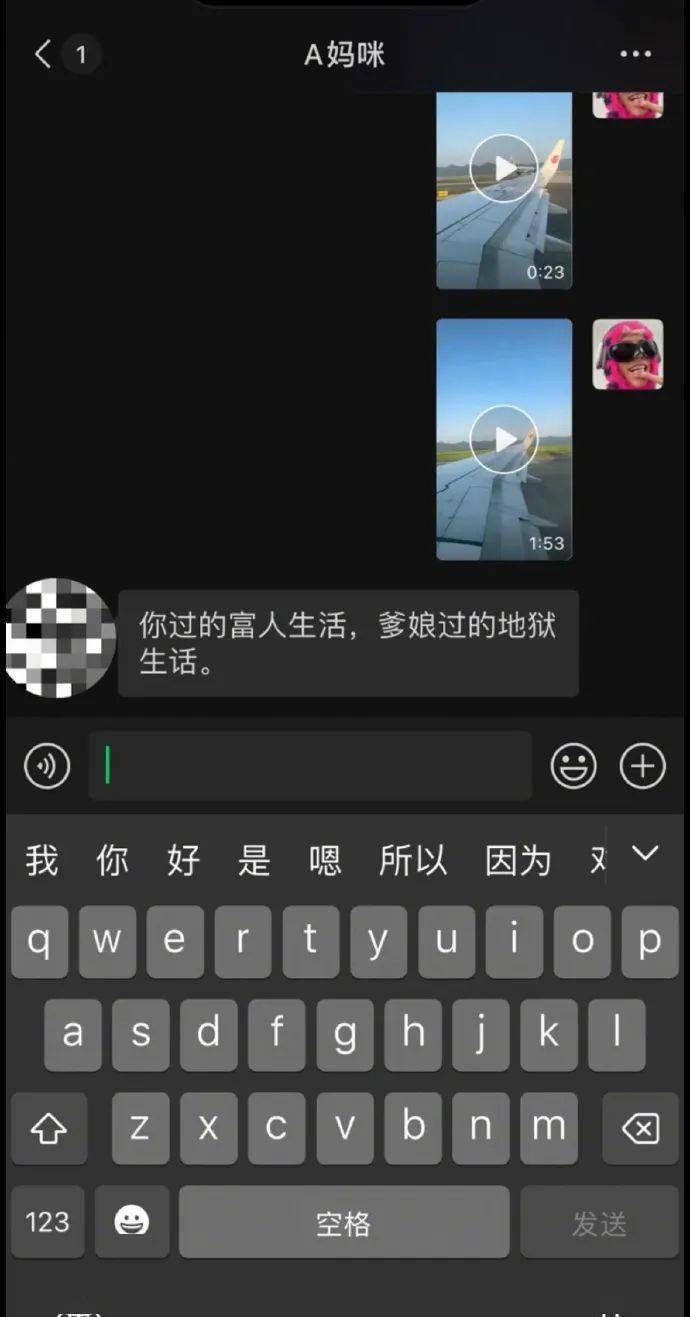
Task: Play the 1:53 airplane video
Action: [x=504, y=439]
